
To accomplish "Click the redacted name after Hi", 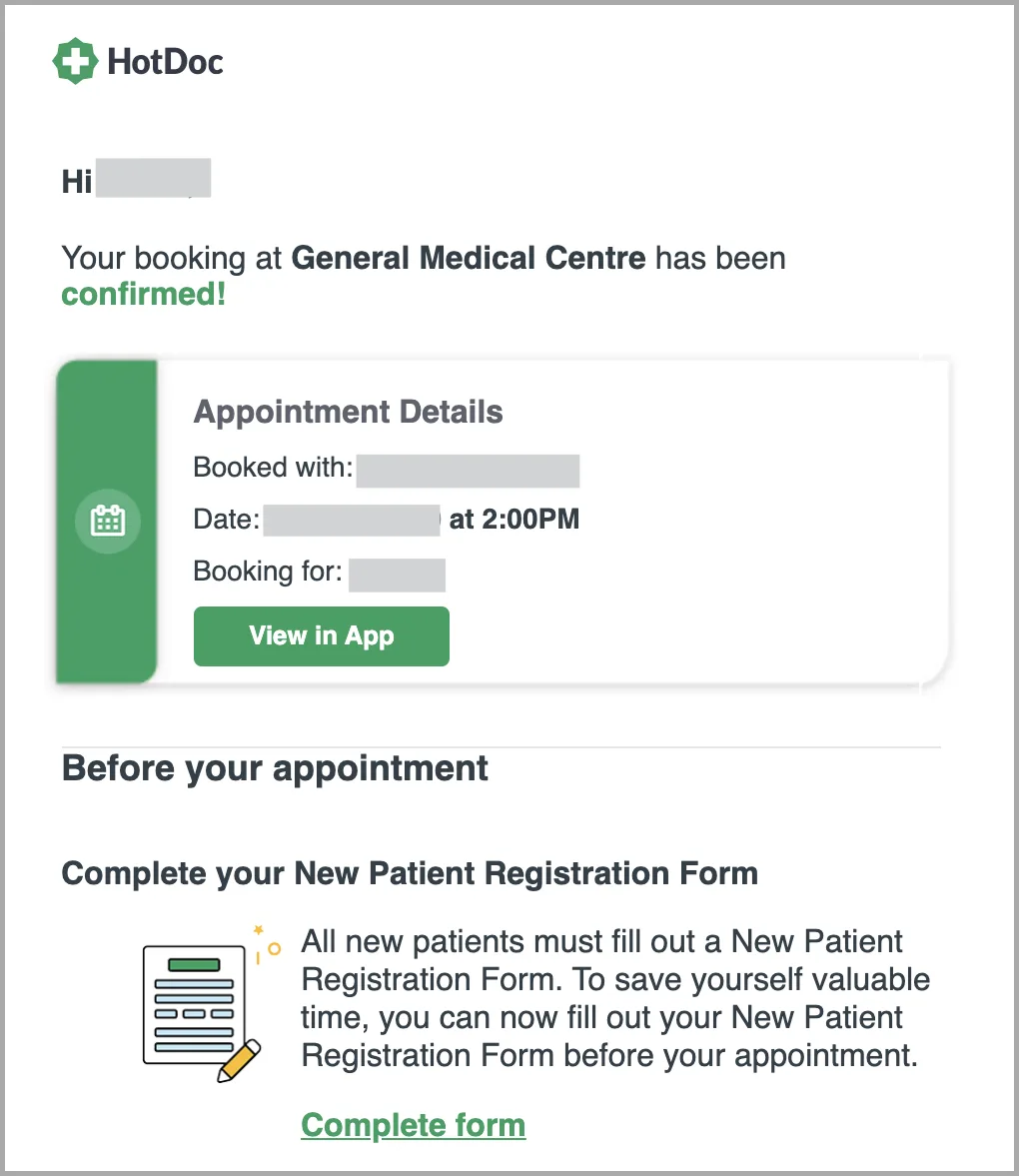I will coord(155,178).
